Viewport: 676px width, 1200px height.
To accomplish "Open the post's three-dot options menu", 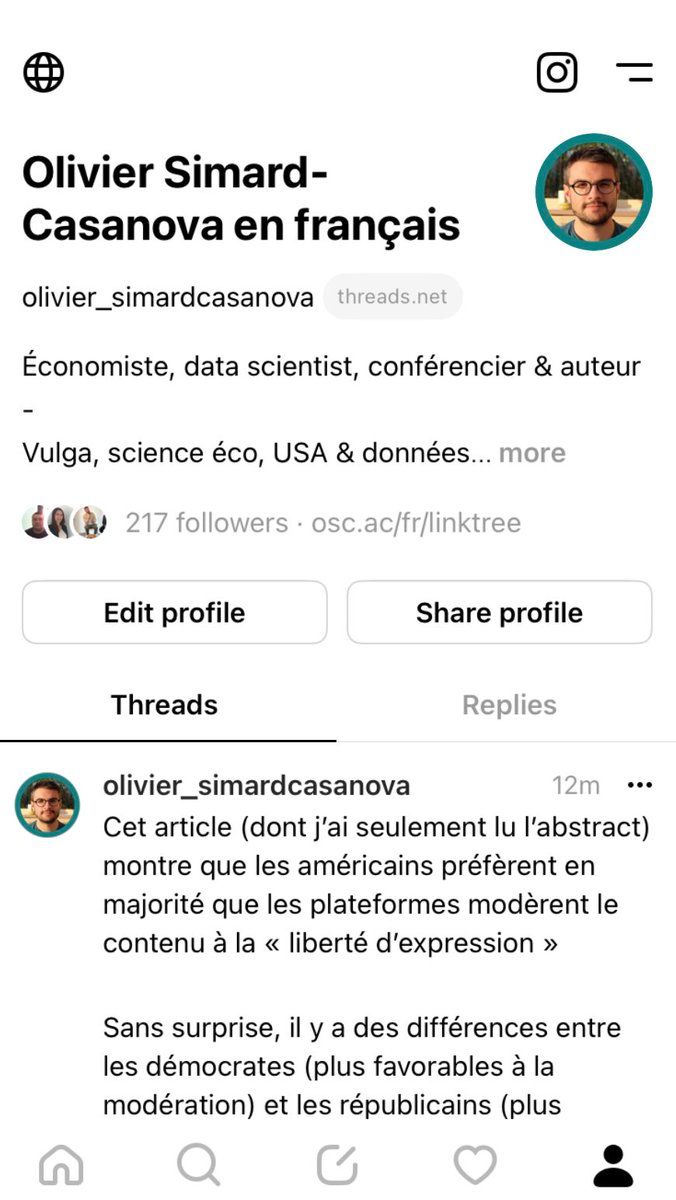I will pos(639,785).
